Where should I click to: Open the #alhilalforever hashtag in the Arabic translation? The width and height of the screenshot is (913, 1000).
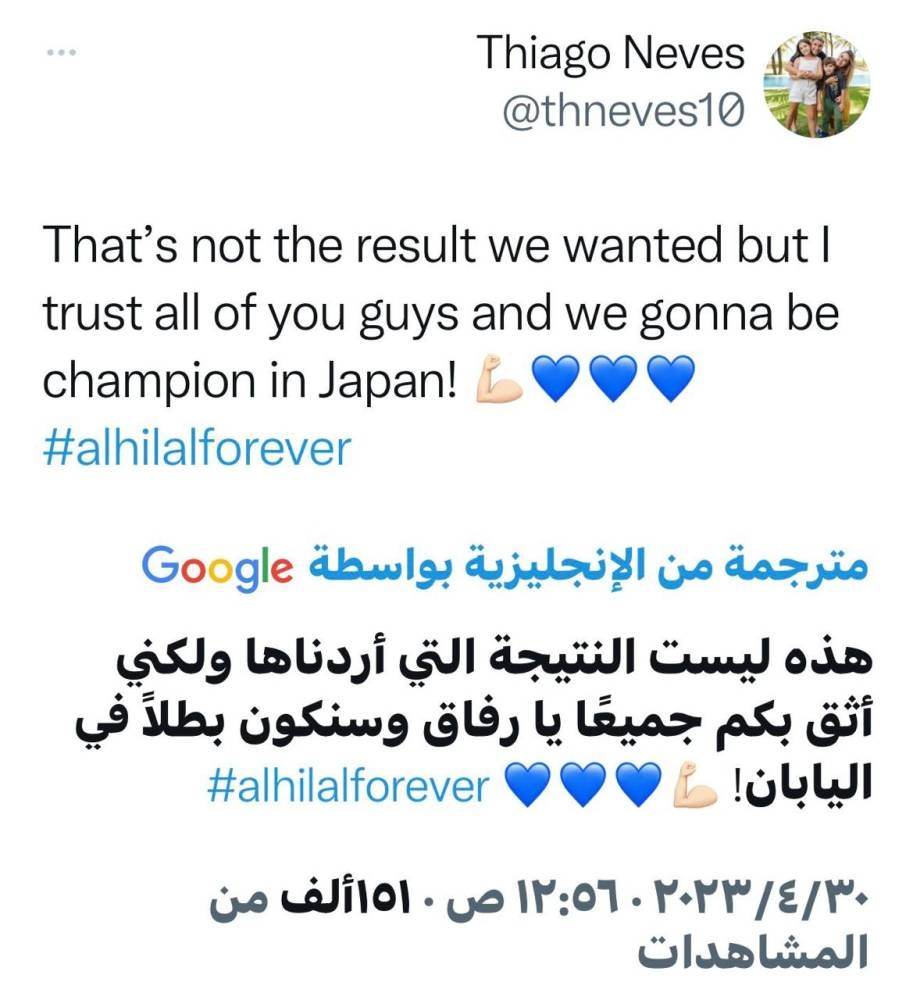coord(347,787)
